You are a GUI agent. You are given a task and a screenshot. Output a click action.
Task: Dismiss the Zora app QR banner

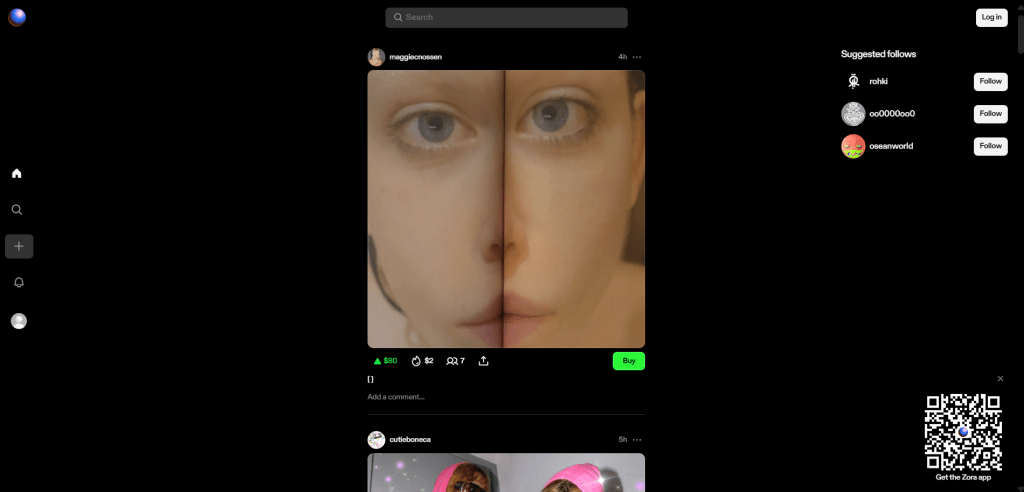coord(1000,378)
